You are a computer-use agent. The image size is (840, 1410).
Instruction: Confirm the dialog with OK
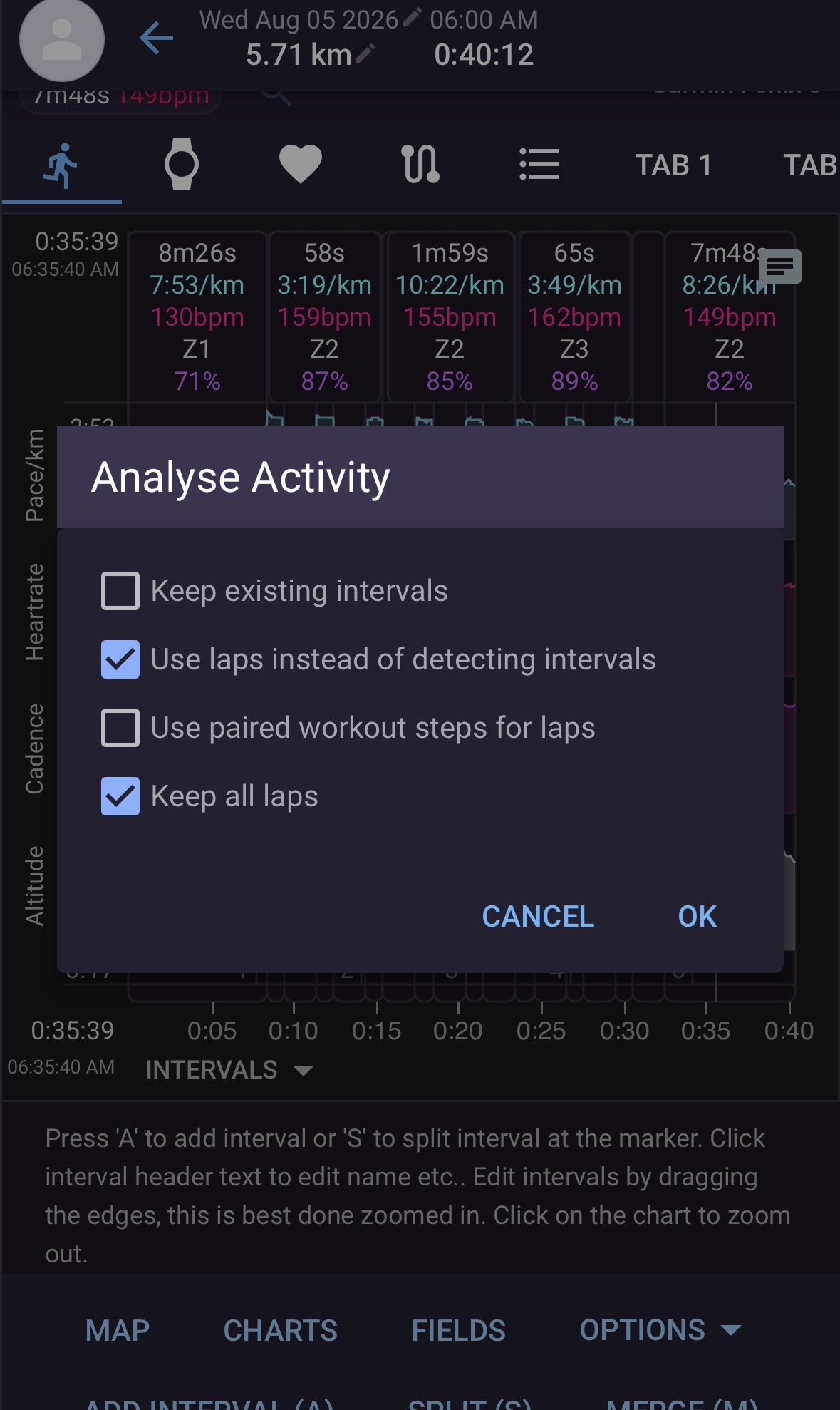tap(698, 917)
